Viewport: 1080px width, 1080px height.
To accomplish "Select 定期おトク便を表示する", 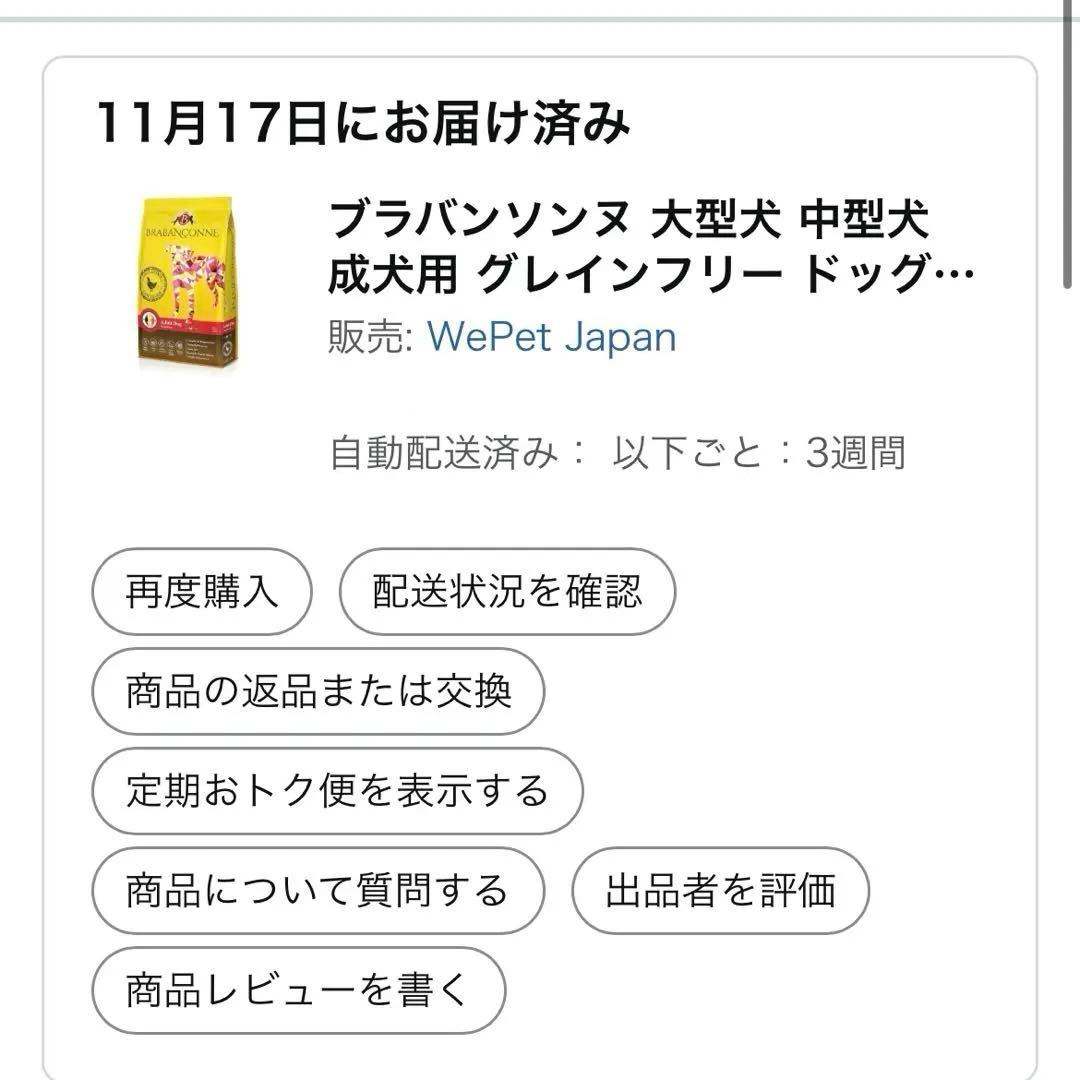I will coord(337,791).
